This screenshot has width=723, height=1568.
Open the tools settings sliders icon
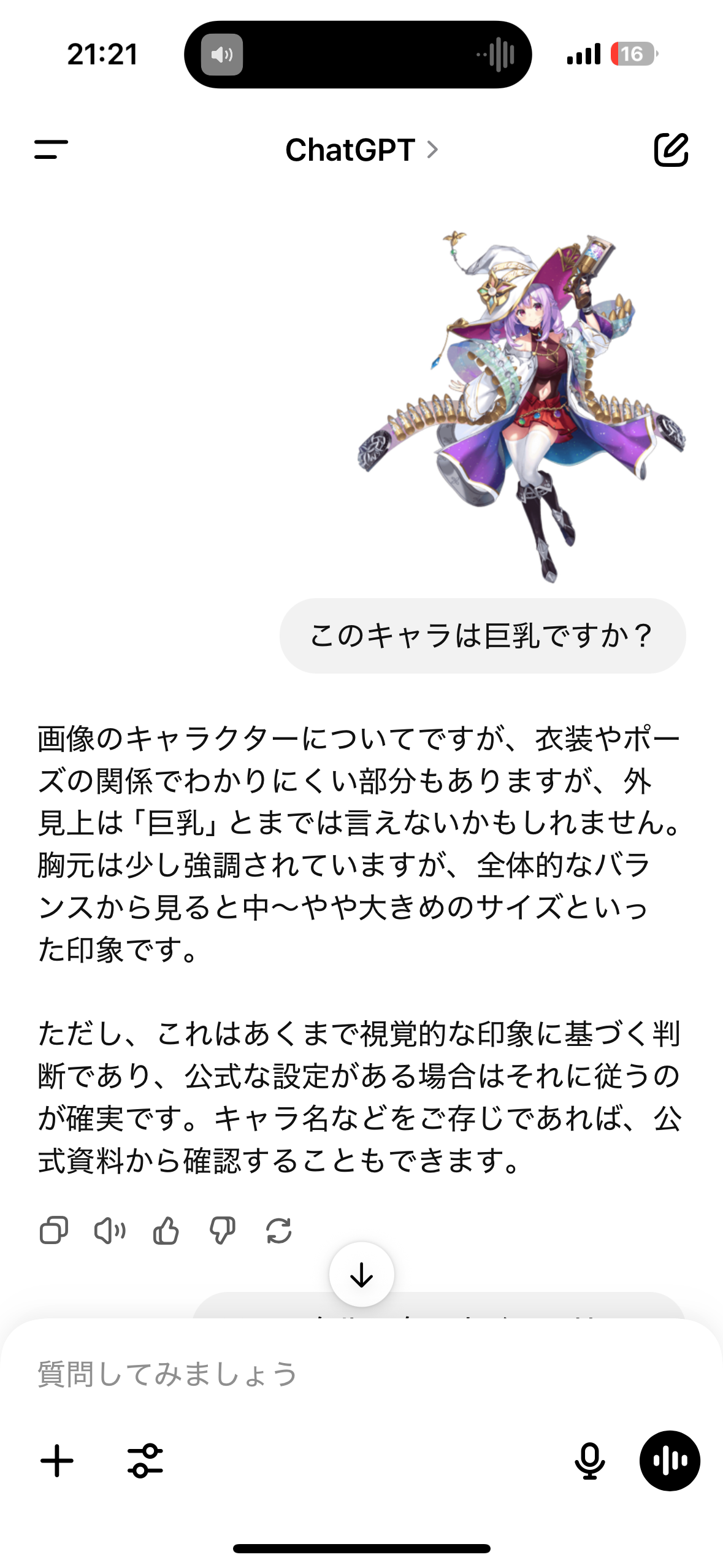[145, 1461]
